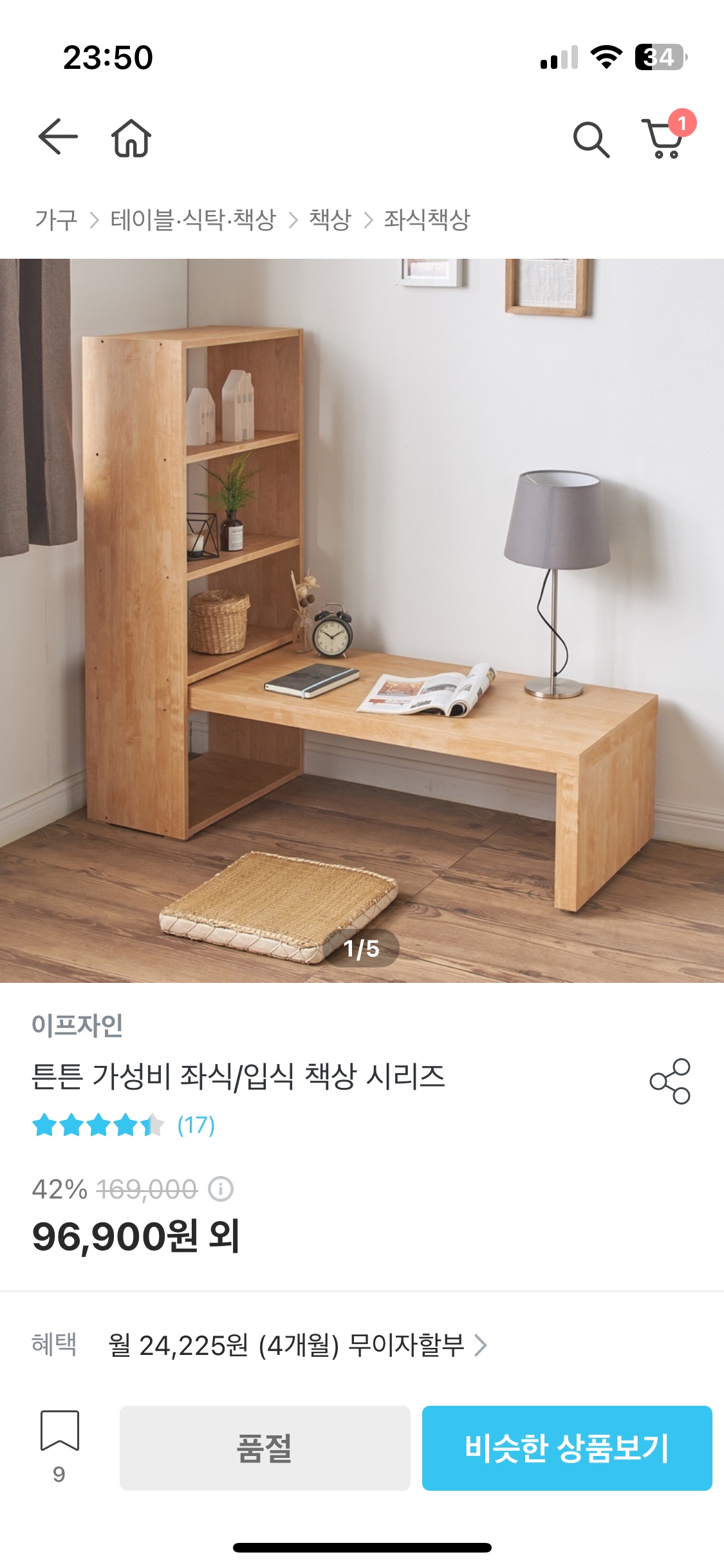The width and height of the screenshot is (724, 1568).
Task: Open the shopping cart
Action: click(x=664, y=138)
